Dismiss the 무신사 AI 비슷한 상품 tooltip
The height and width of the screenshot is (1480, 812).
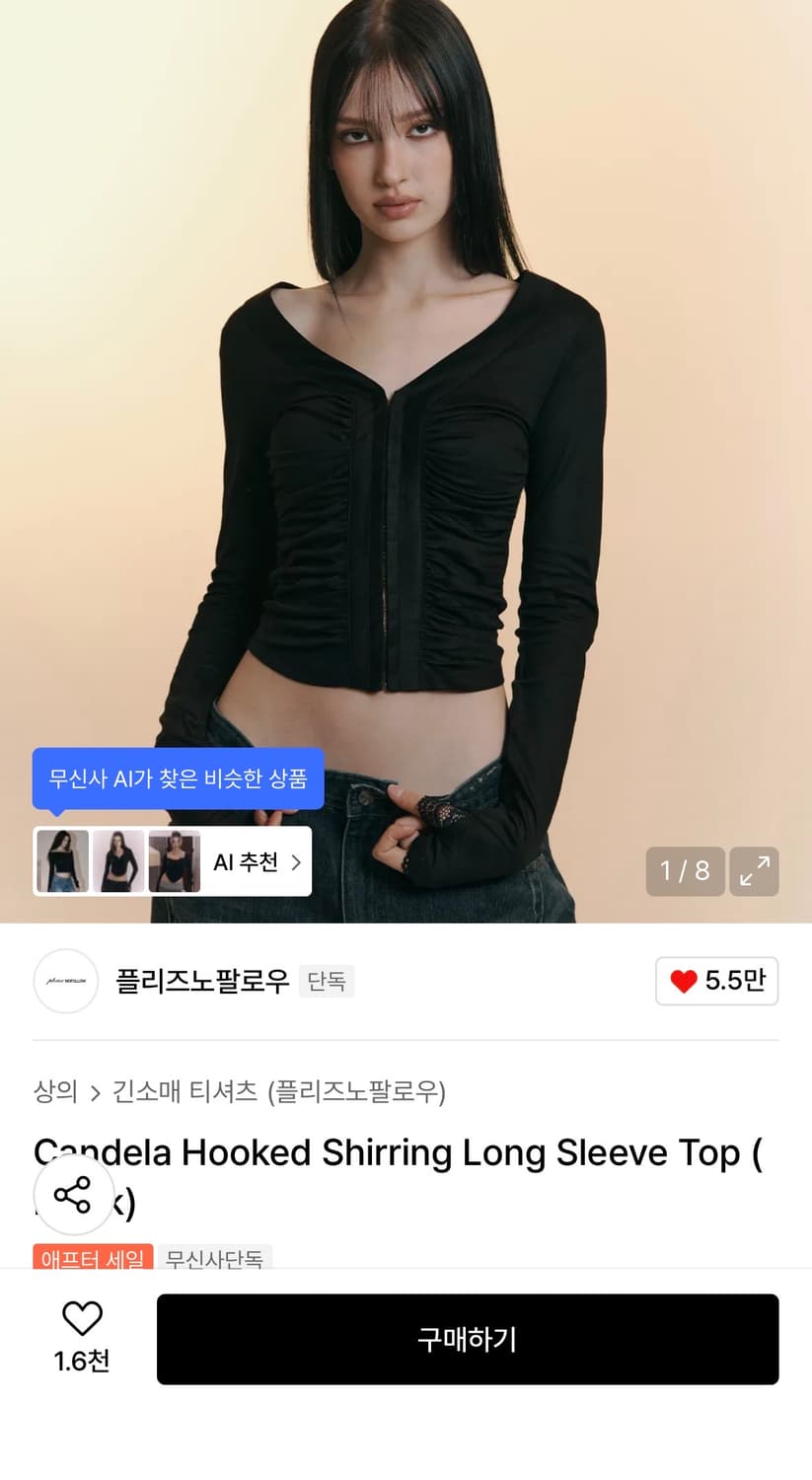178,778
